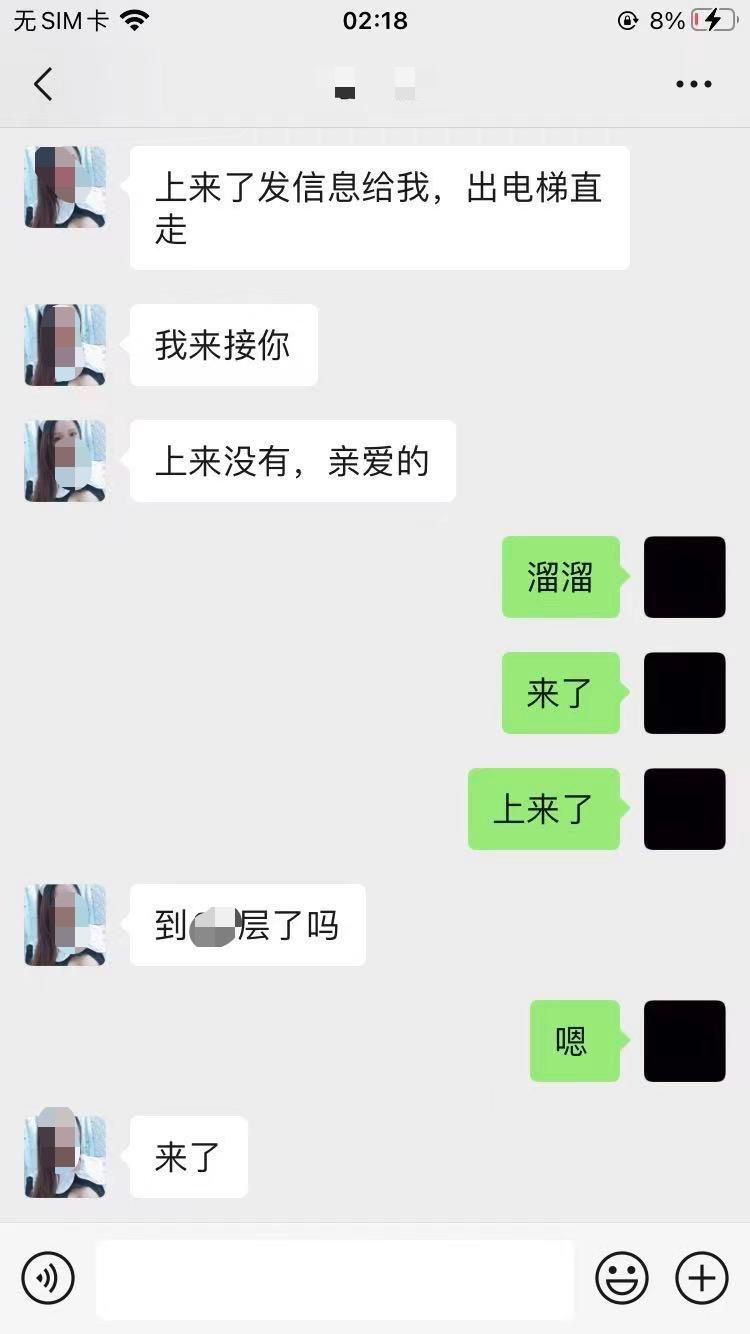Tap the 到几层了吗 message from the contact
Image resolution: width=750 pixels, height=1334 pixels.
247,925
